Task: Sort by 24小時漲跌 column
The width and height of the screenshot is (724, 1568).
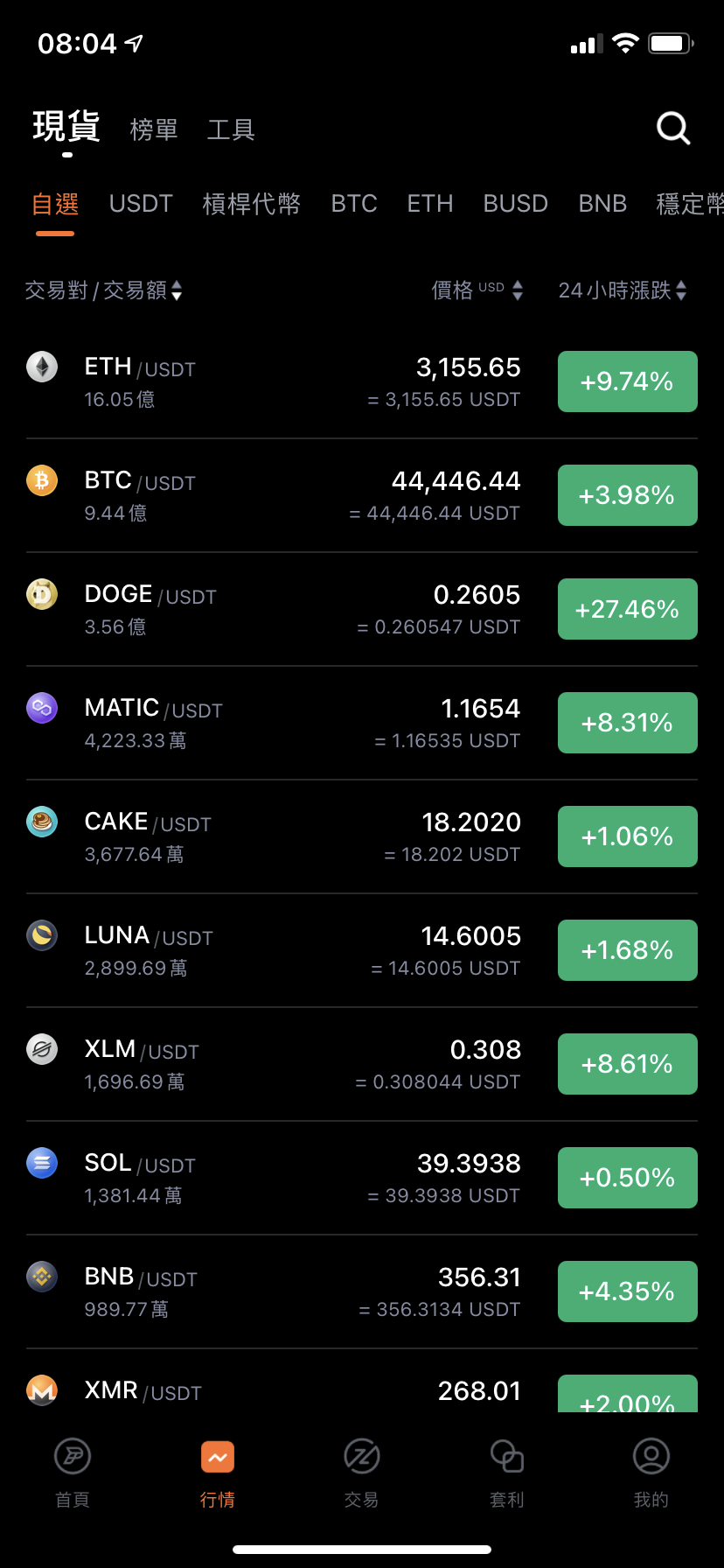Action: point(623,290)
